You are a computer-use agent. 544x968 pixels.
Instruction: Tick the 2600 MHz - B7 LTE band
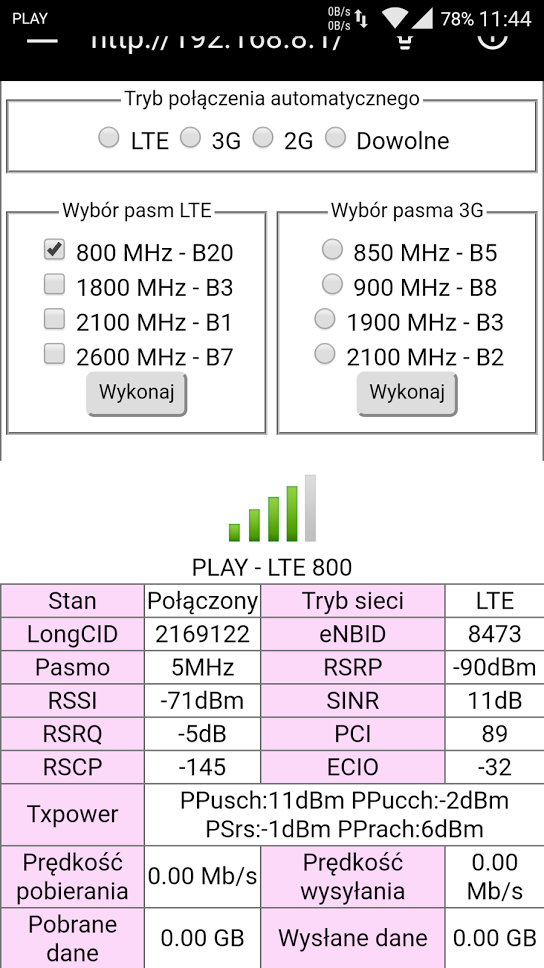tap(54, 354)
